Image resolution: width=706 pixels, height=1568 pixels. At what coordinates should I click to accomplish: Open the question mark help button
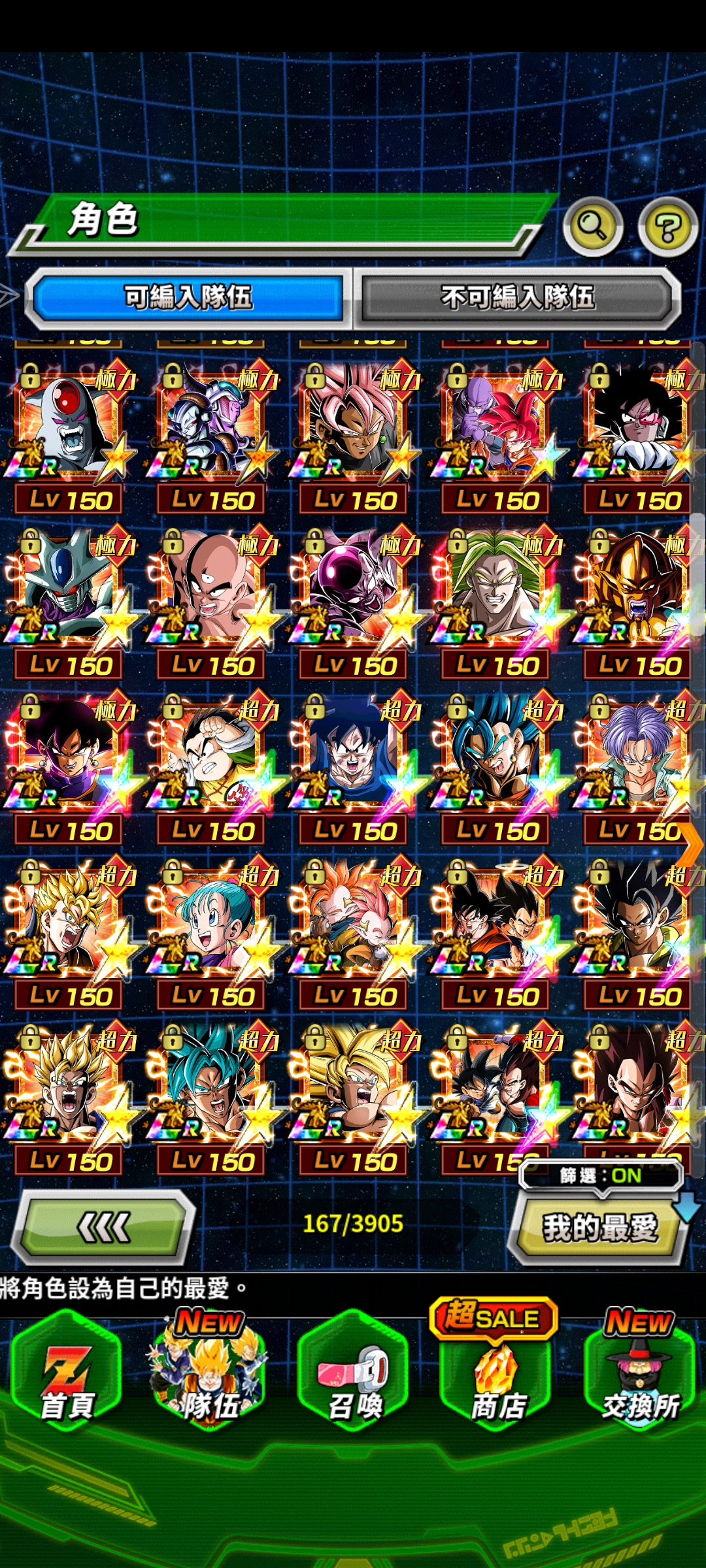coord(667,227)
